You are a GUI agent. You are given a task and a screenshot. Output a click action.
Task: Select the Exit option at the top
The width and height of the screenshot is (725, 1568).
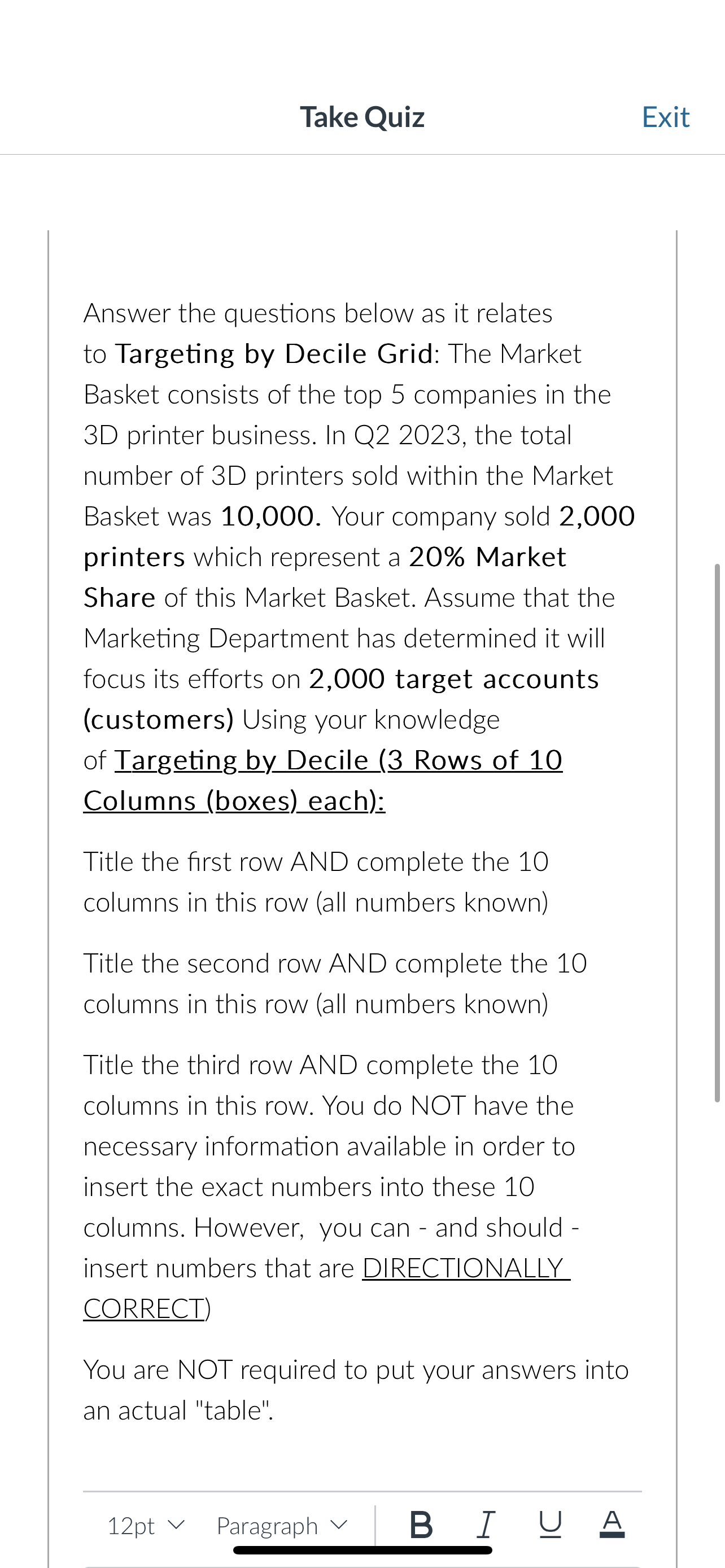tap(665, 116)
